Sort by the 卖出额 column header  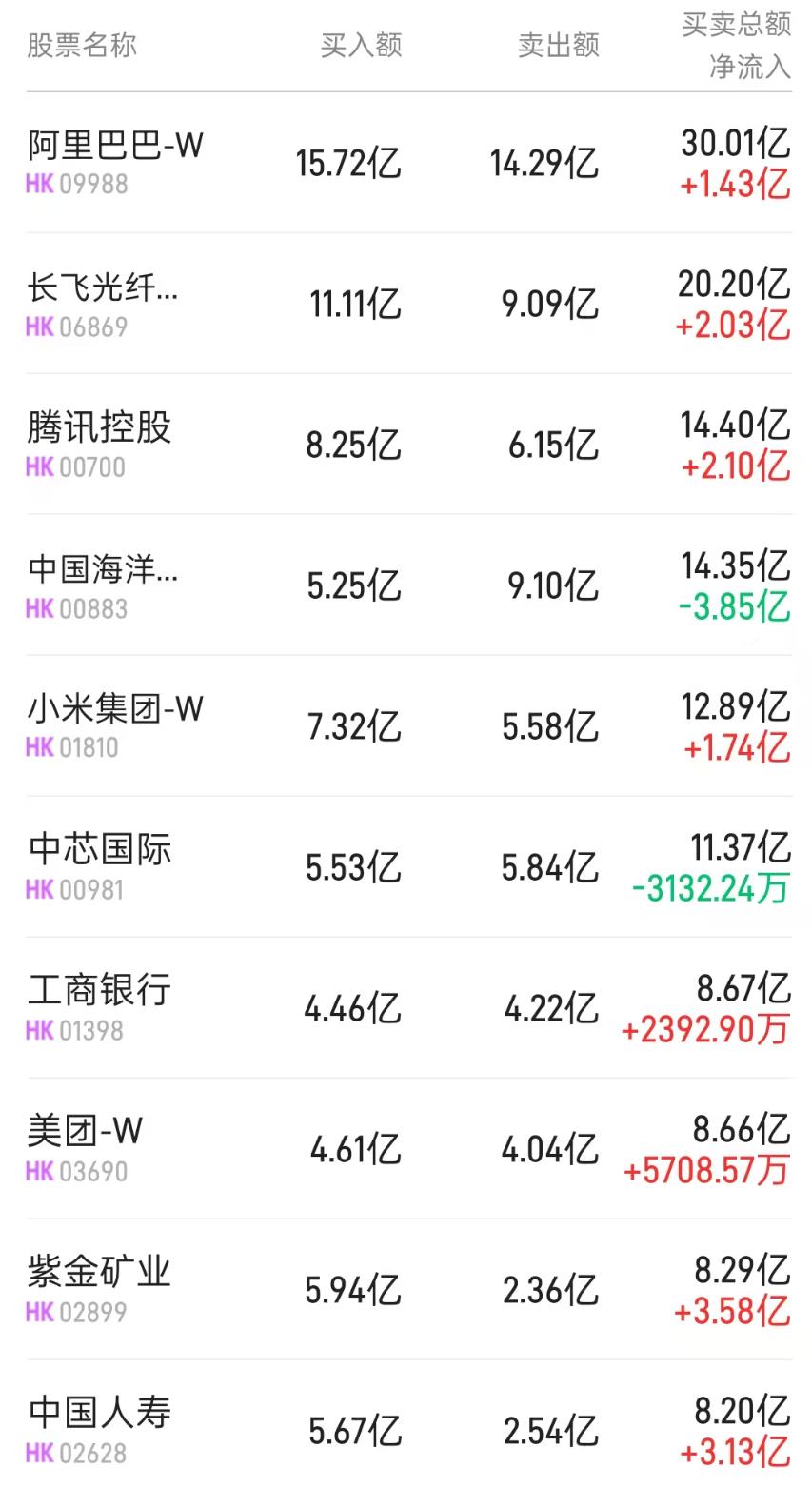tap(558, 43)
